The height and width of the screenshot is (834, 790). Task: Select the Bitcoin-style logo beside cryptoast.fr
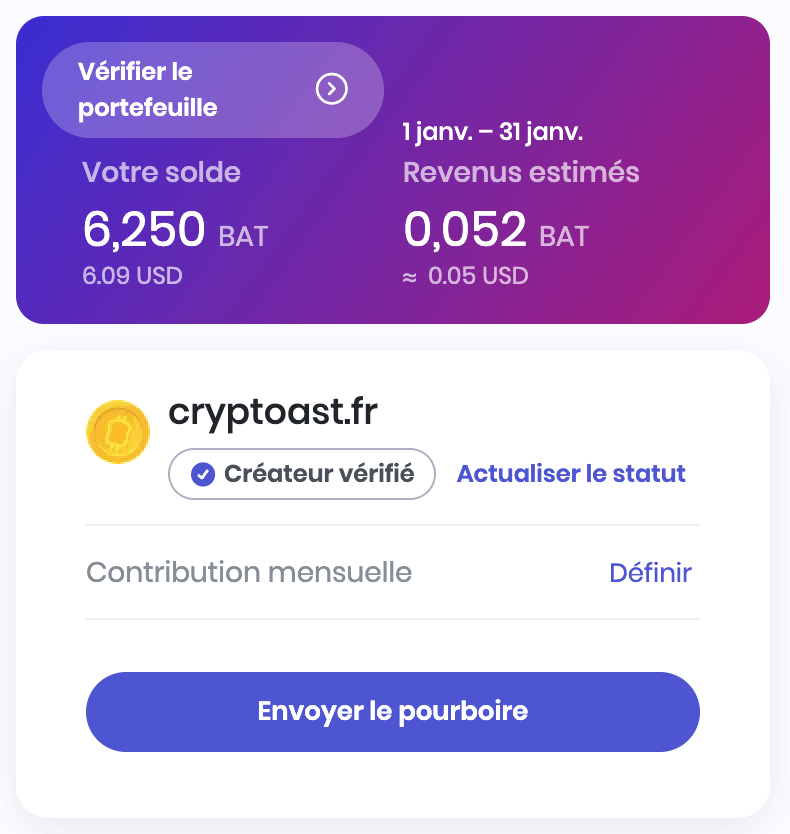click(x=117, y=431)
